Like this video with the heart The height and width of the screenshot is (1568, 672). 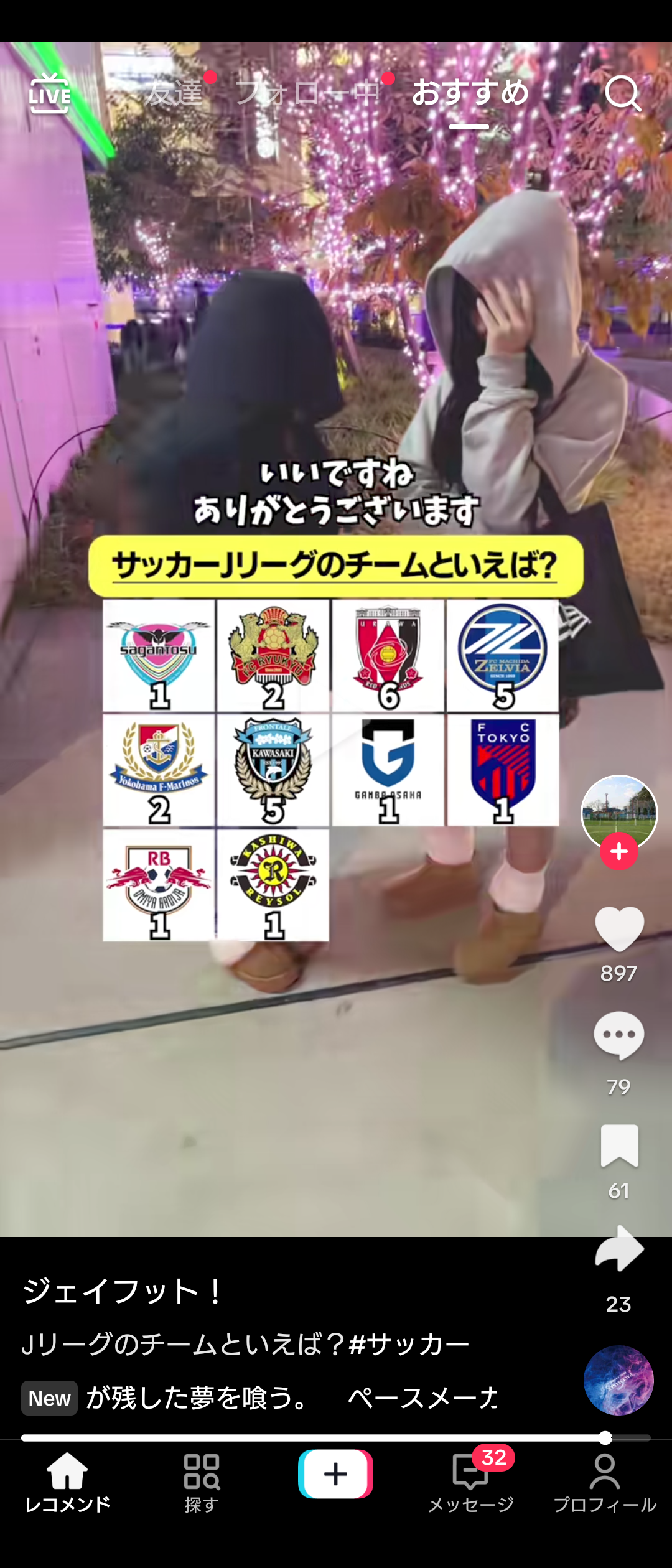point(619,928)
